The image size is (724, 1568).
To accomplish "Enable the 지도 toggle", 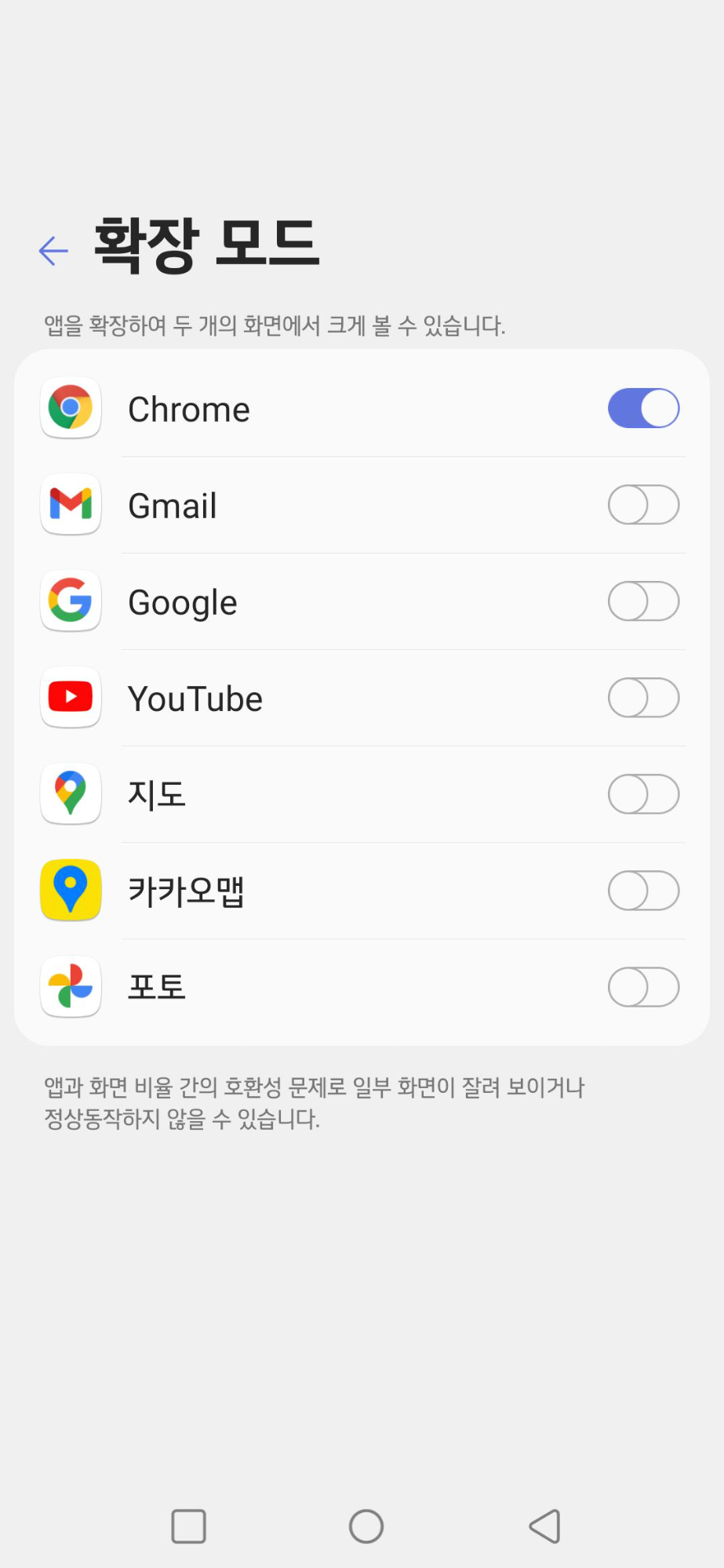I will 643,794.
